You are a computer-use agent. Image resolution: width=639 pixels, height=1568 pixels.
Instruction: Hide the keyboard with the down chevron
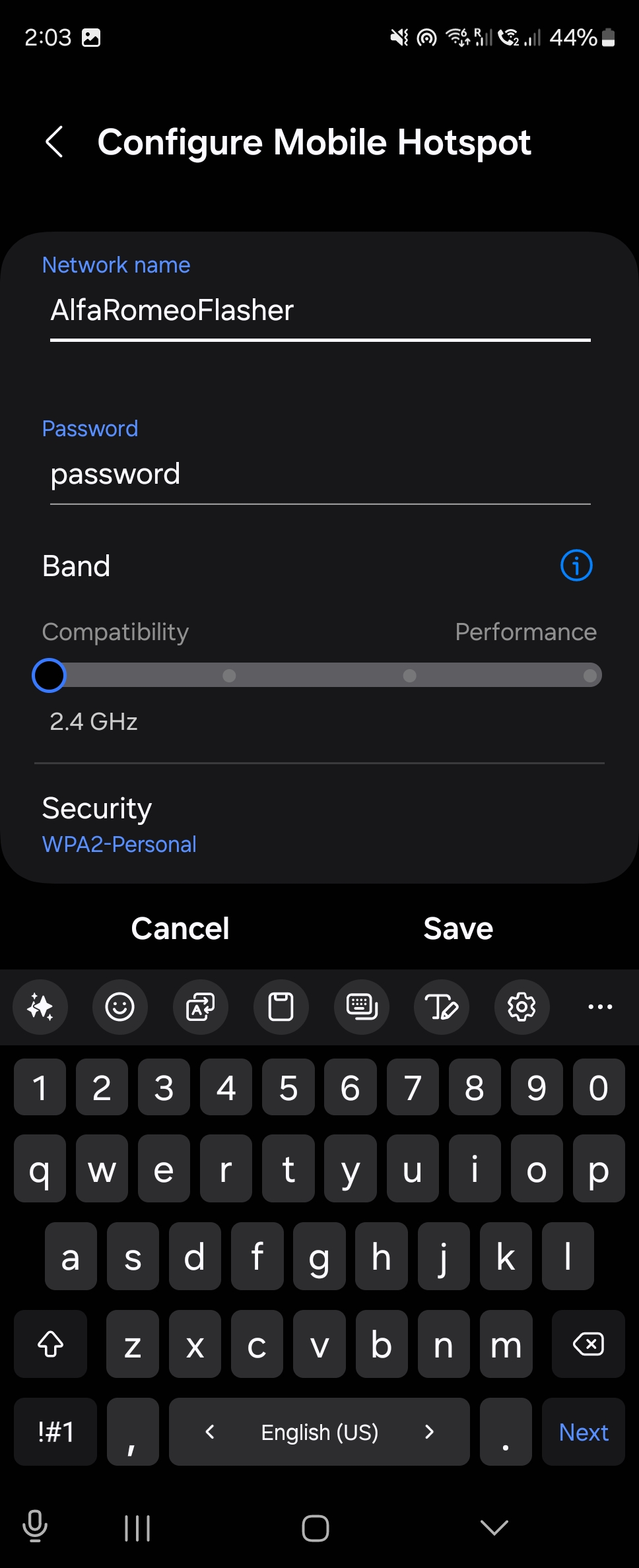coord(494,1527)
